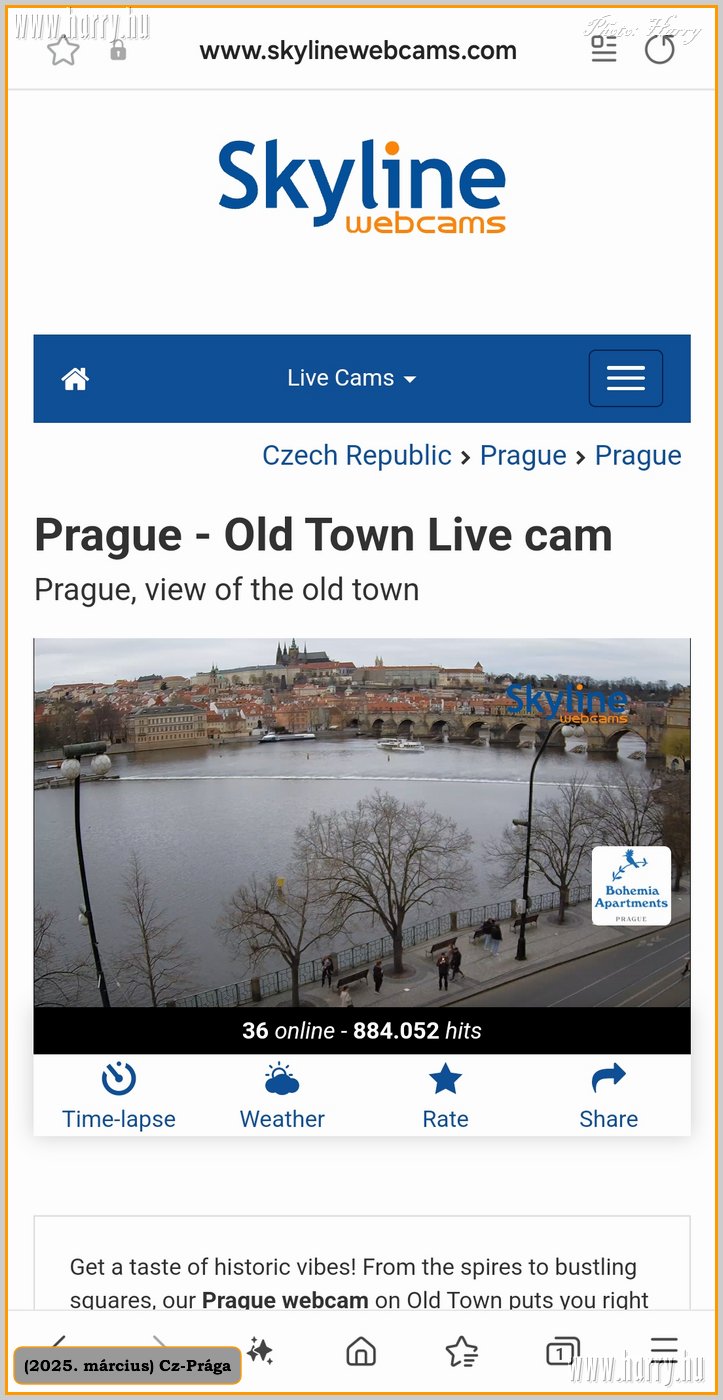Open the tab switcher showing 1 tab
723x1400 pixels.
click(x=562, y=1351)
